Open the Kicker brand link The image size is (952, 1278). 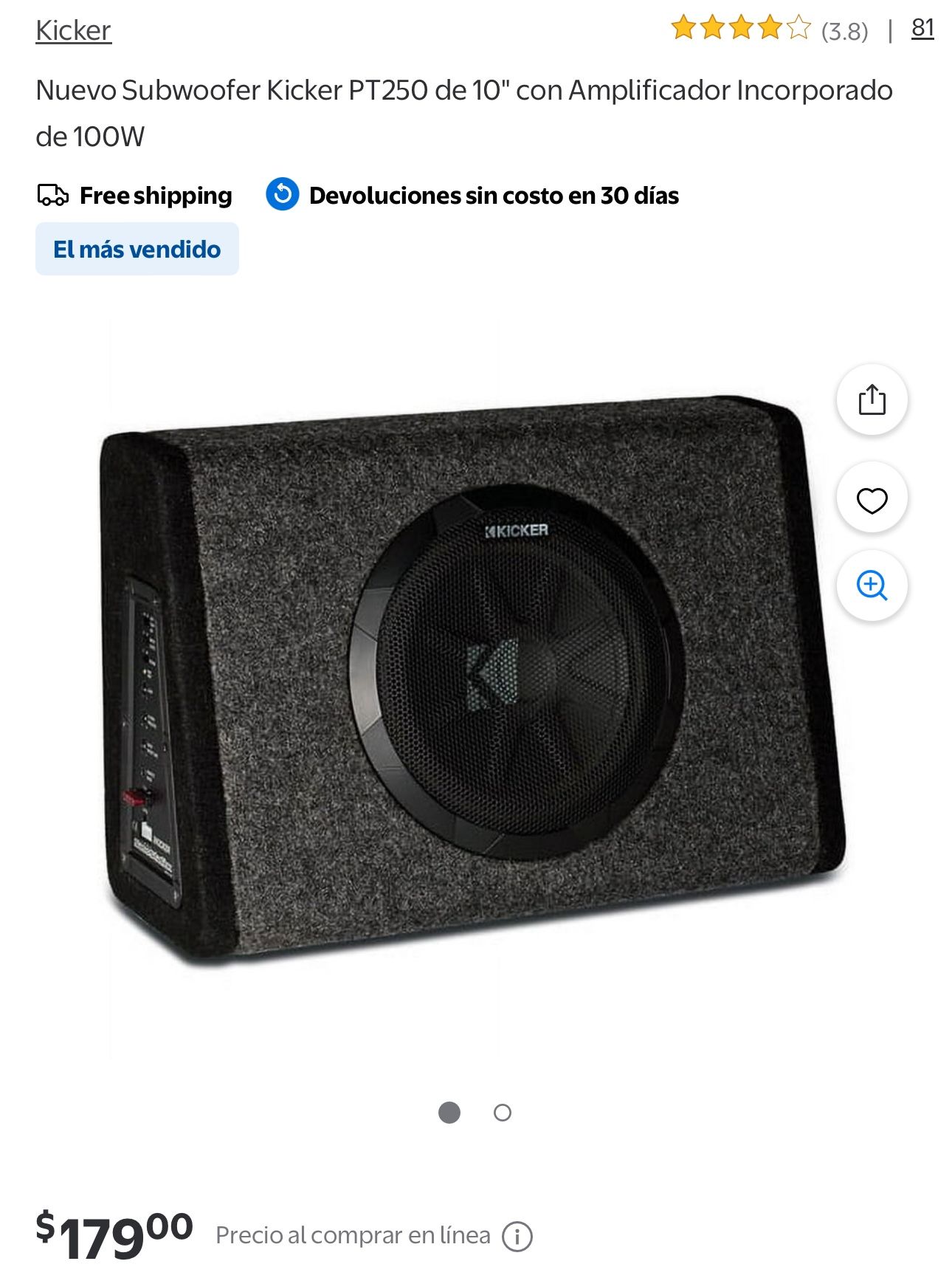(x=73, y=30)
